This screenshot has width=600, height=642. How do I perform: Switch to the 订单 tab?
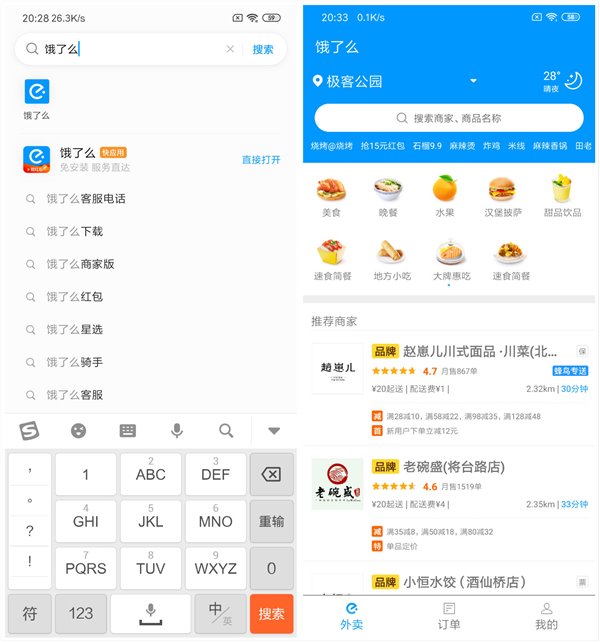[449, 615]
